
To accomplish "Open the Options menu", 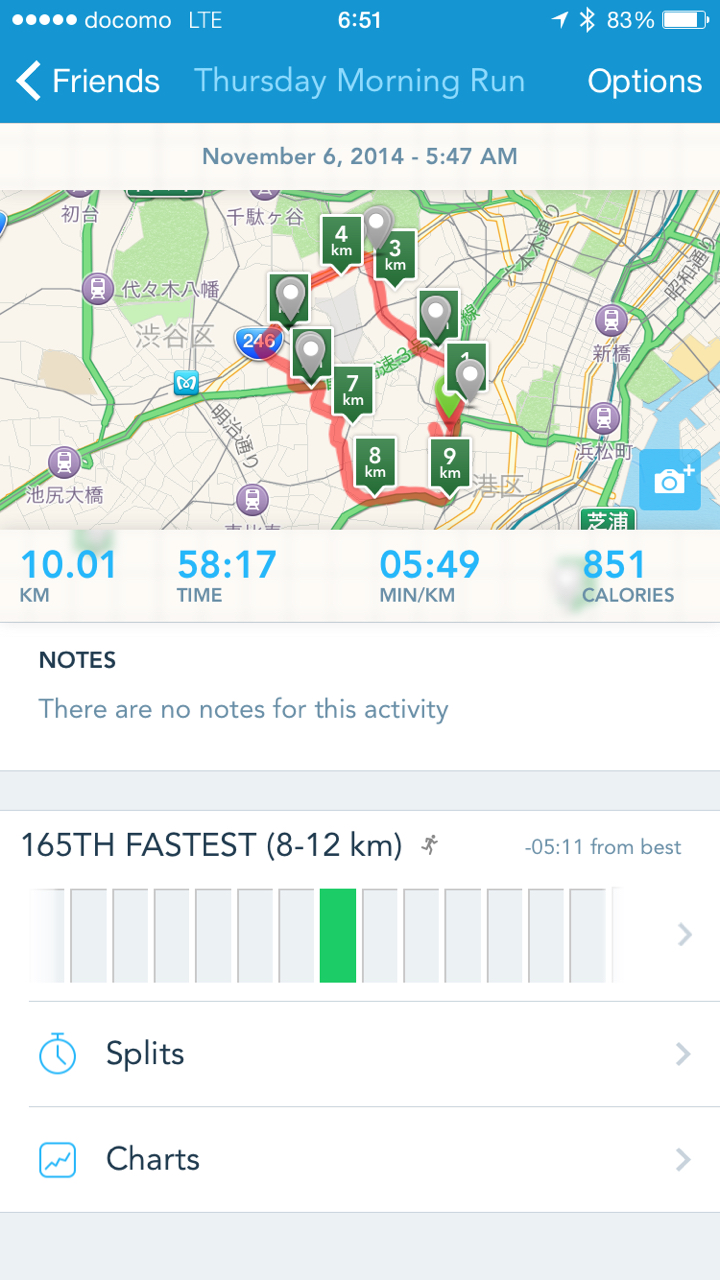I will tap(644, 81).
